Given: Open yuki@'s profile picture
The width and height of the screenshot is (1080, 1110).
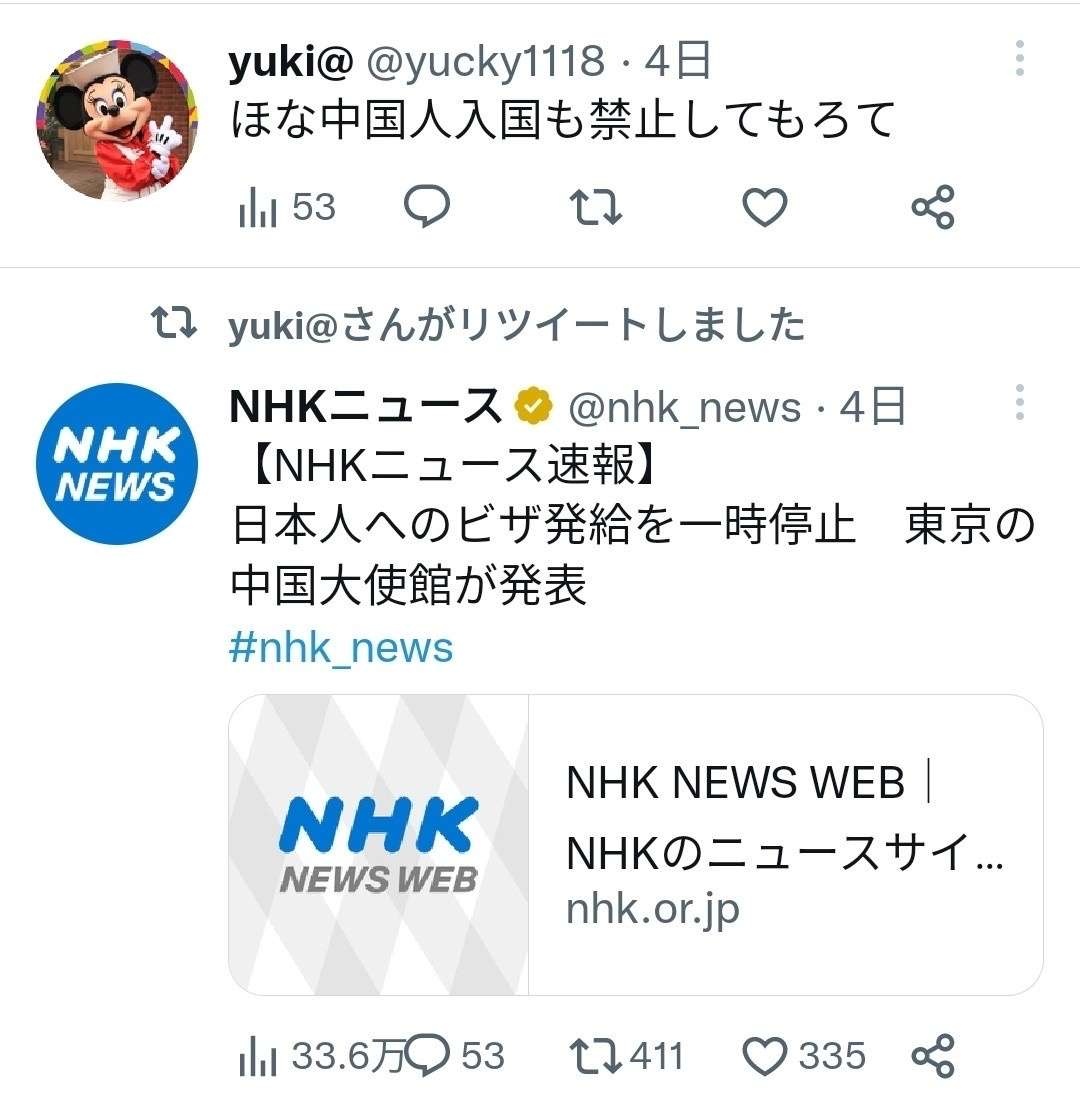Looking at the screenshot, I should pyautogui.click(x=117, y=120).
